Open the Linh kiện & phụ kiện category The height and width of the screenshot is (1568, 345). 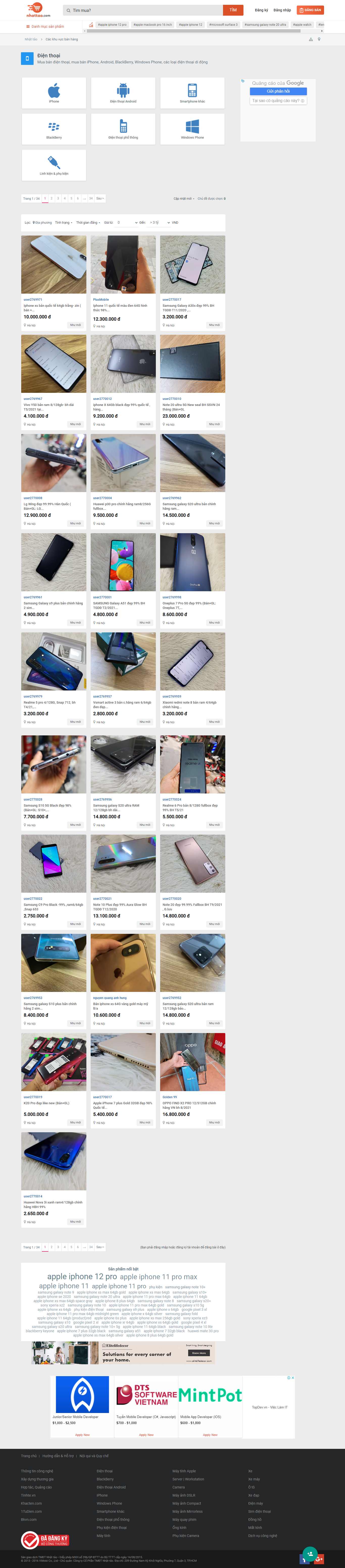(54, 165)
